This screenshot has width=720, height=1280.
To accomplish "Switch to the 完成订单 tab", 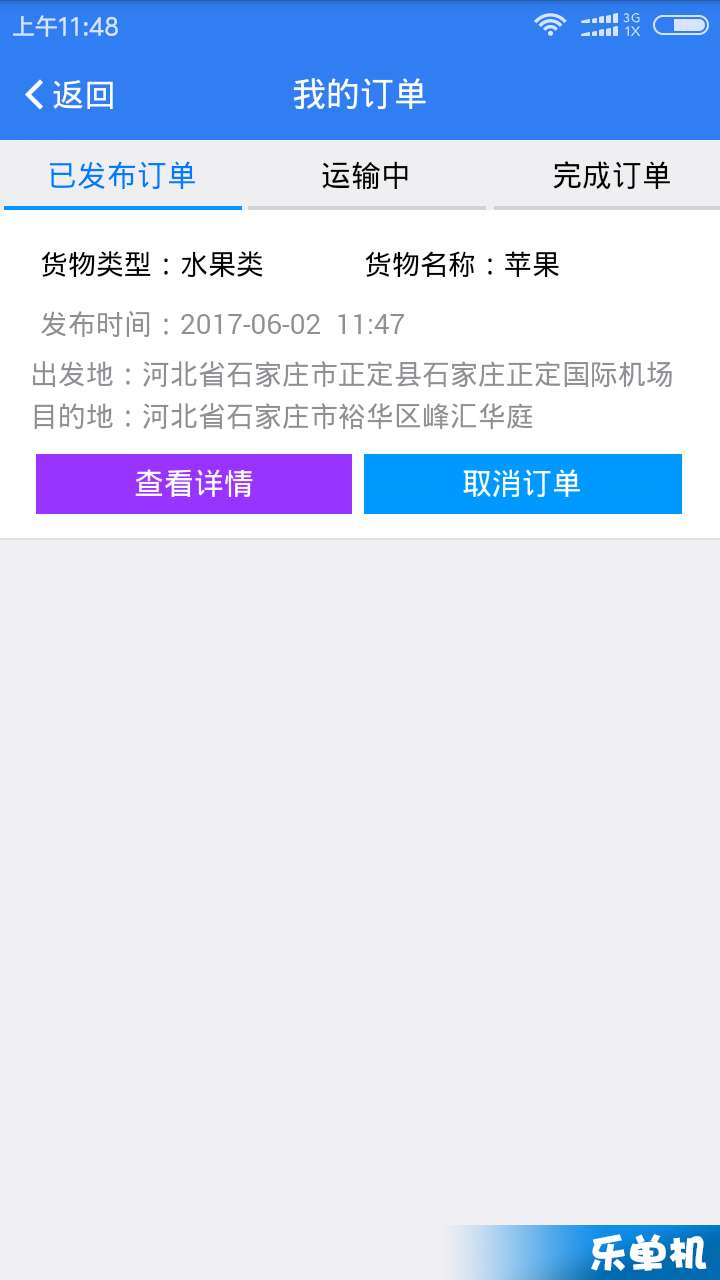I will [610, 176].
